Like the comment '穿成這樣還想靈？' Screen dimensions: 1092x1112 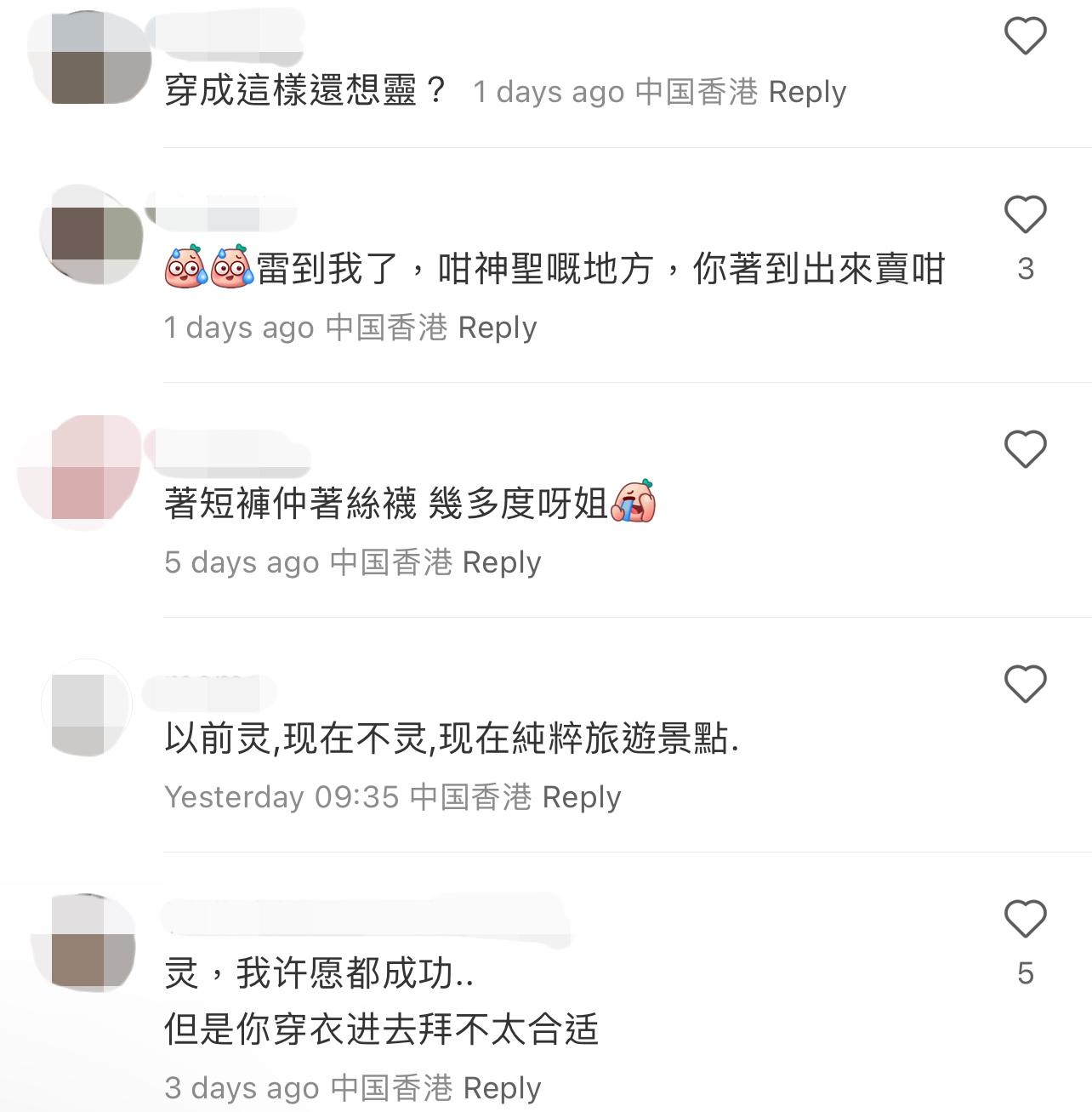tap(1025, 36)
